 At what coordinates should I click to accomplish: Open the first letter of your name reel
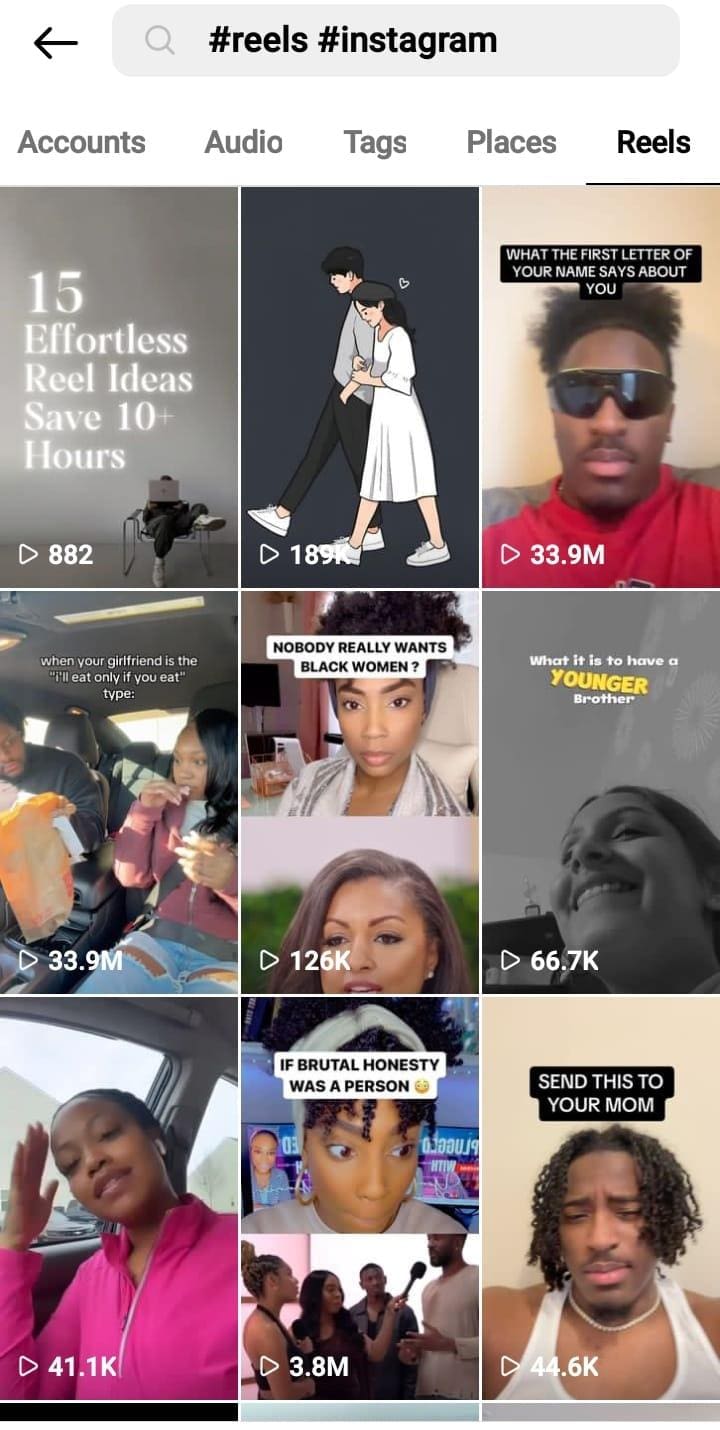[601, 387]
